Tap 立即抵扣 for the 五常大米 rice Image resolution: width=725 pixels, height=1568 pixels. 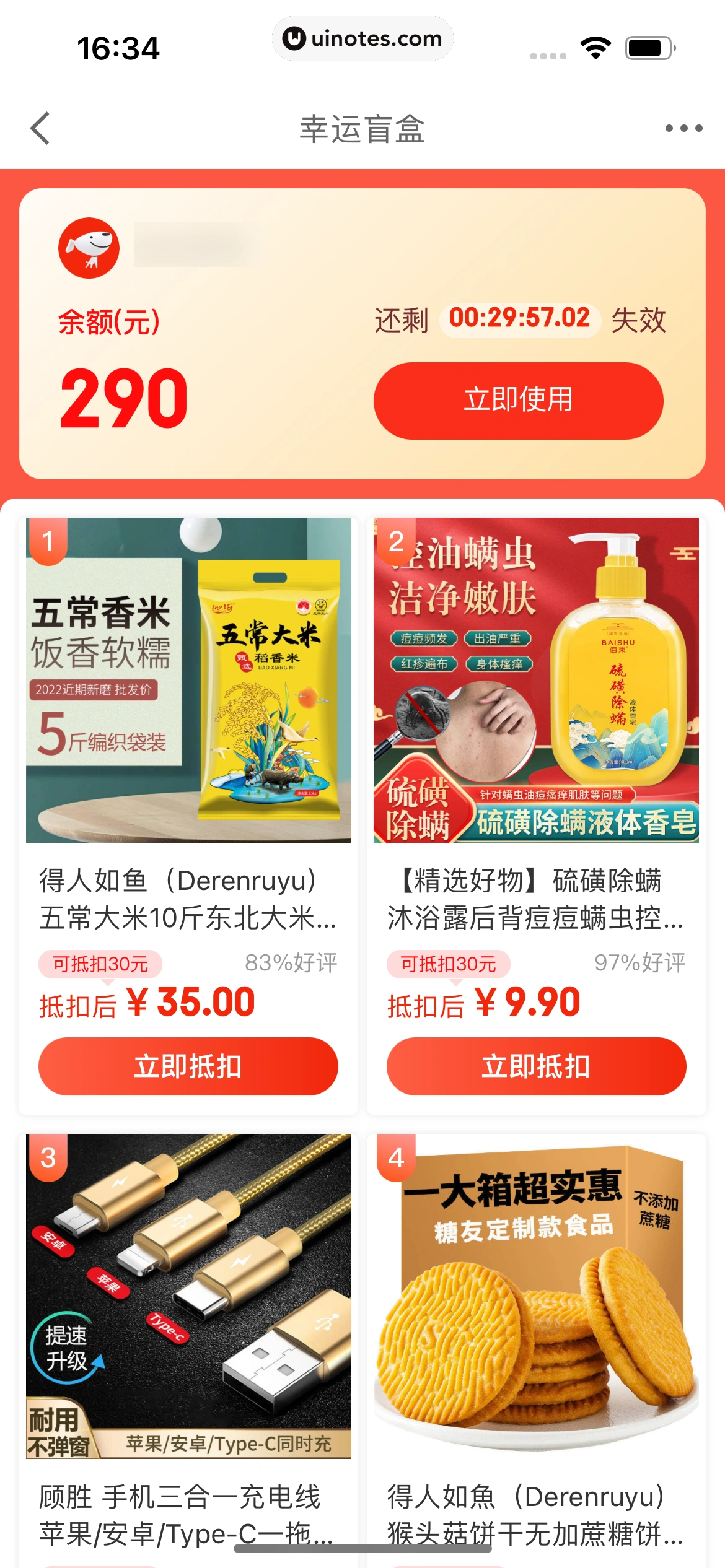(188, 1066)
